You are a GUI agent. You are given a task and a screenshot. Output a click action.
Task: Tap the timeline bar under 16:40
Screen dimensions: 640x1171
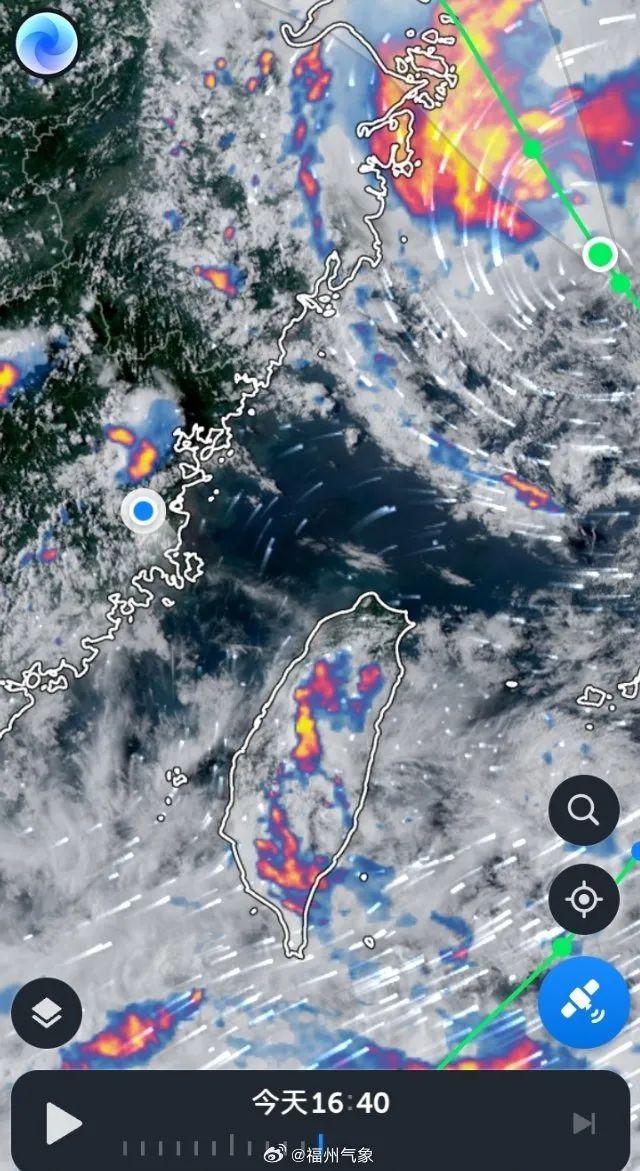[321, 1144]
